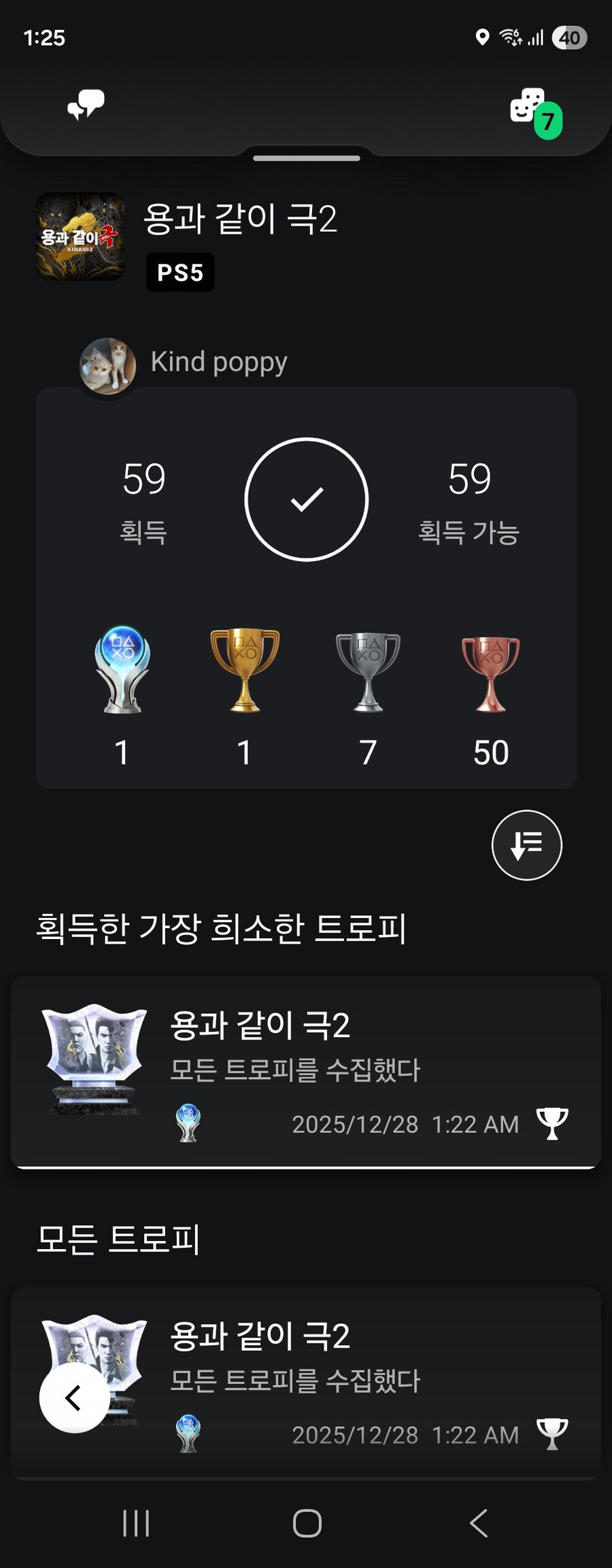Tap the trophy cup icon on rarest trophy card
Viewport: 612px width, 1568px height.
[x=551, y=1124]
